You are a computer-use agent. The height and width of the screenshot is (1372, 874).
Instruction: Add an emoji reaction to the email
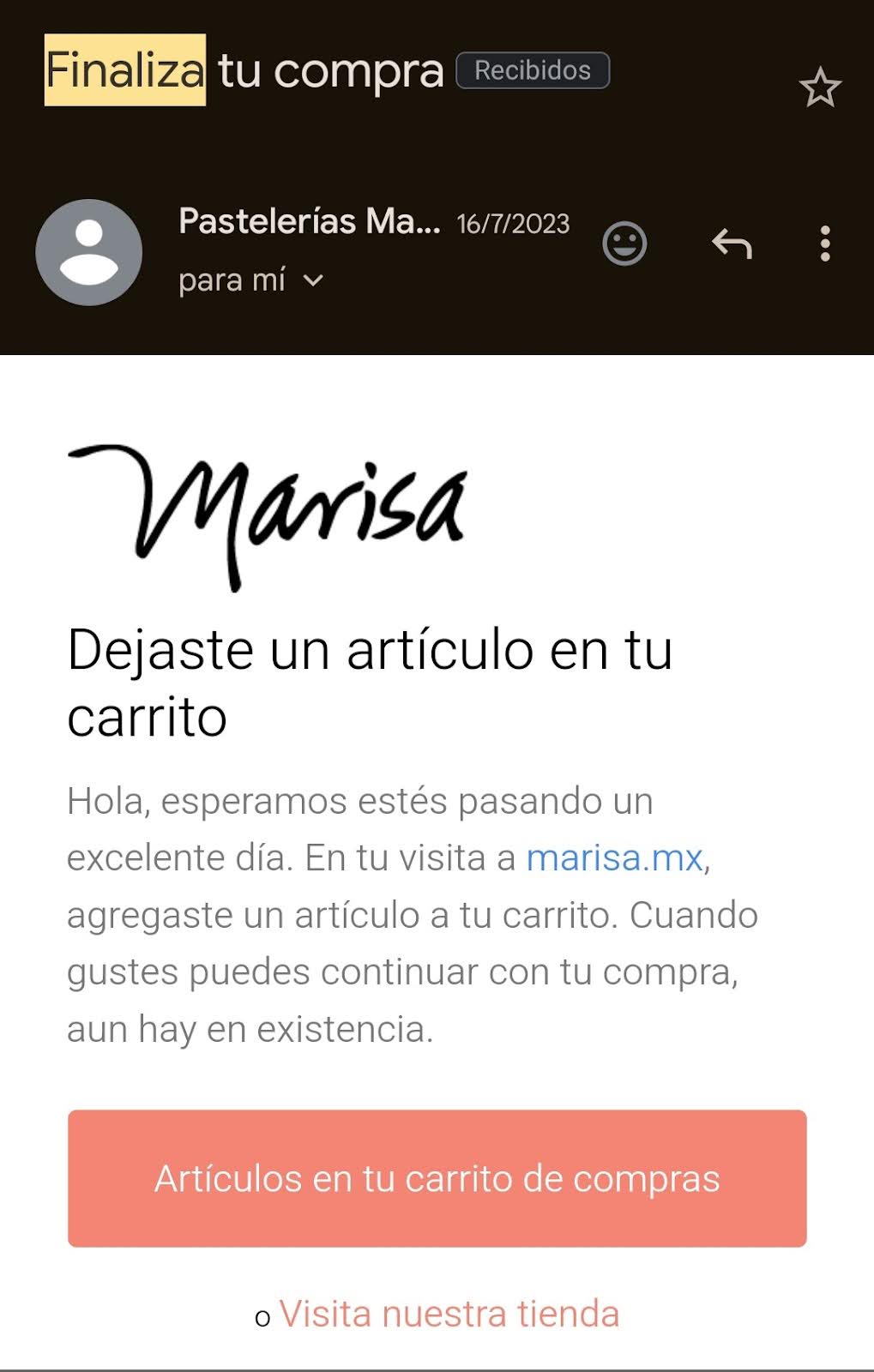[624, 244]
